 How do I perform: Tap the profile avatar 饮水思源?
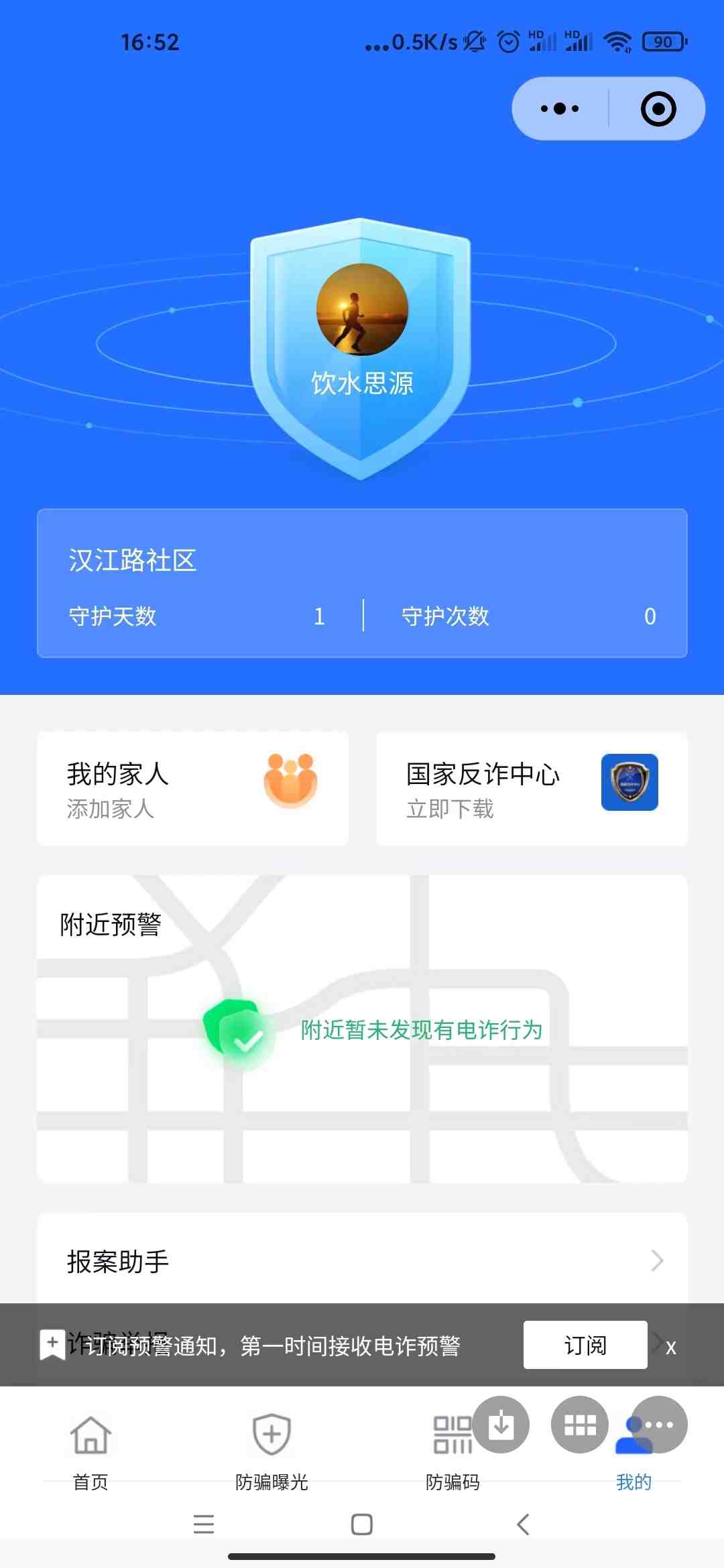[x=362, y=310]
